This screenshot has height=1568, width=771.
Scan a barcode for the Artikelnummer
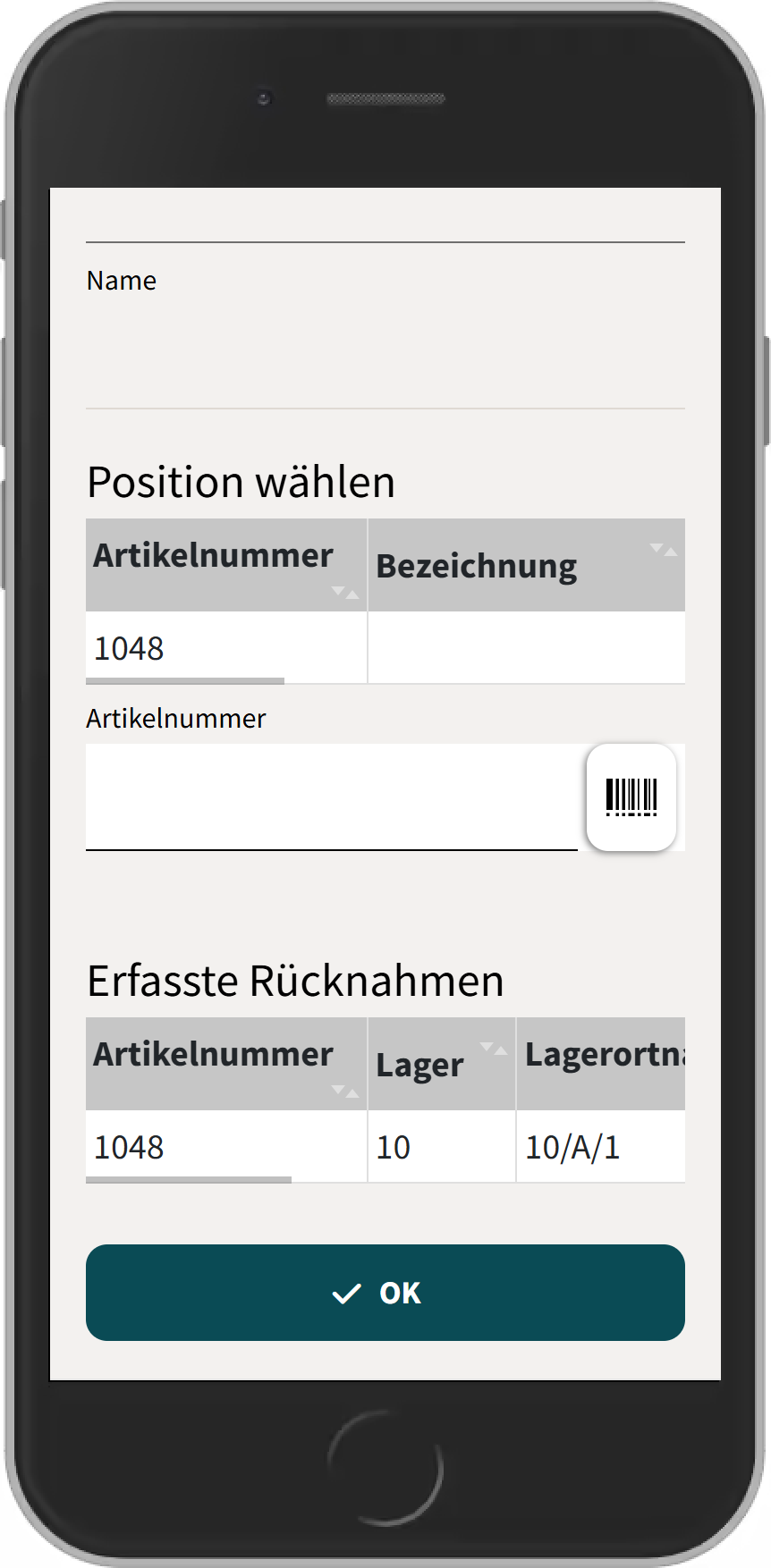(631, 797)
